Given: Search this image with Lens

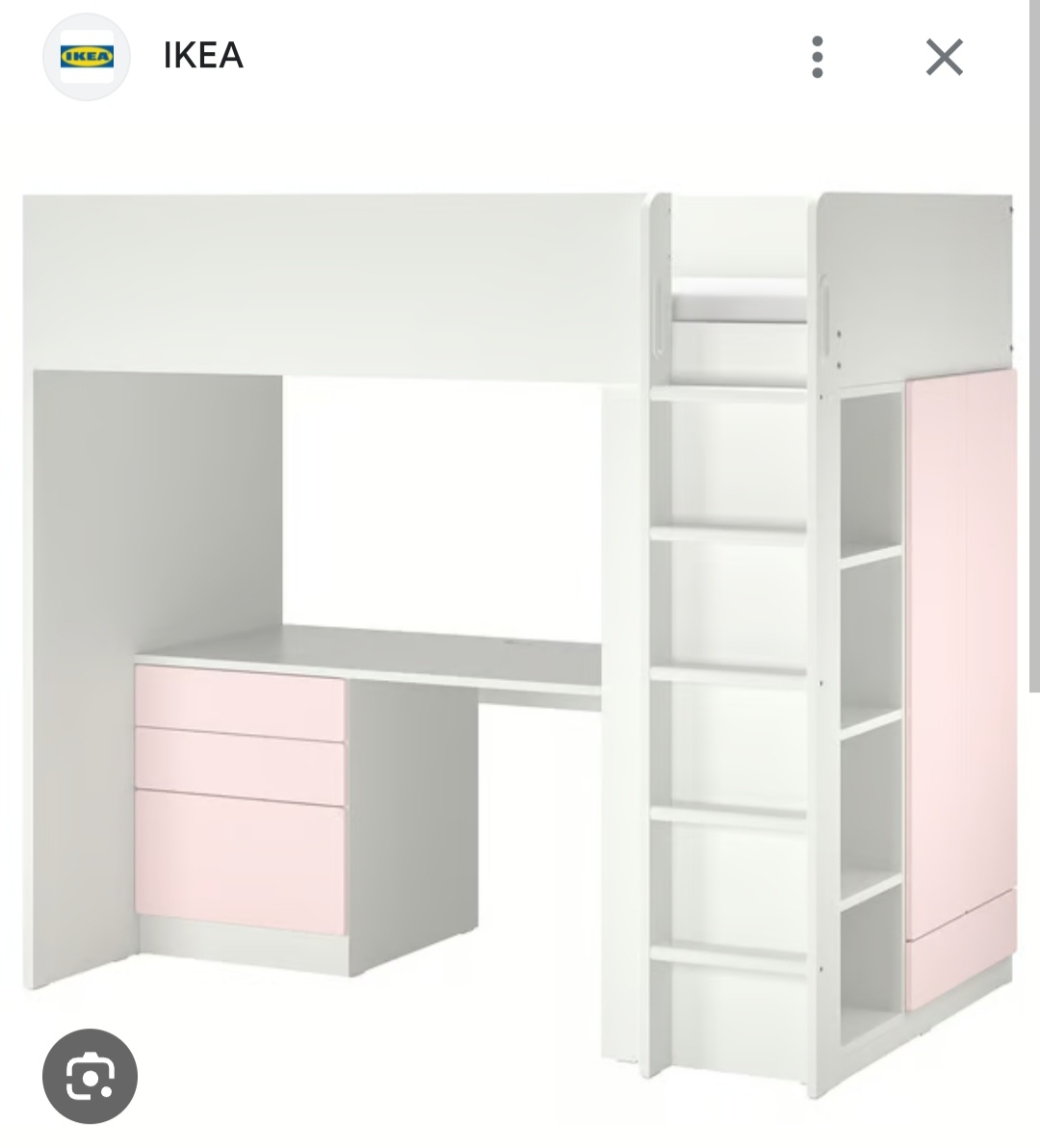Looking at the screenshot, I should click(90, 1076).
